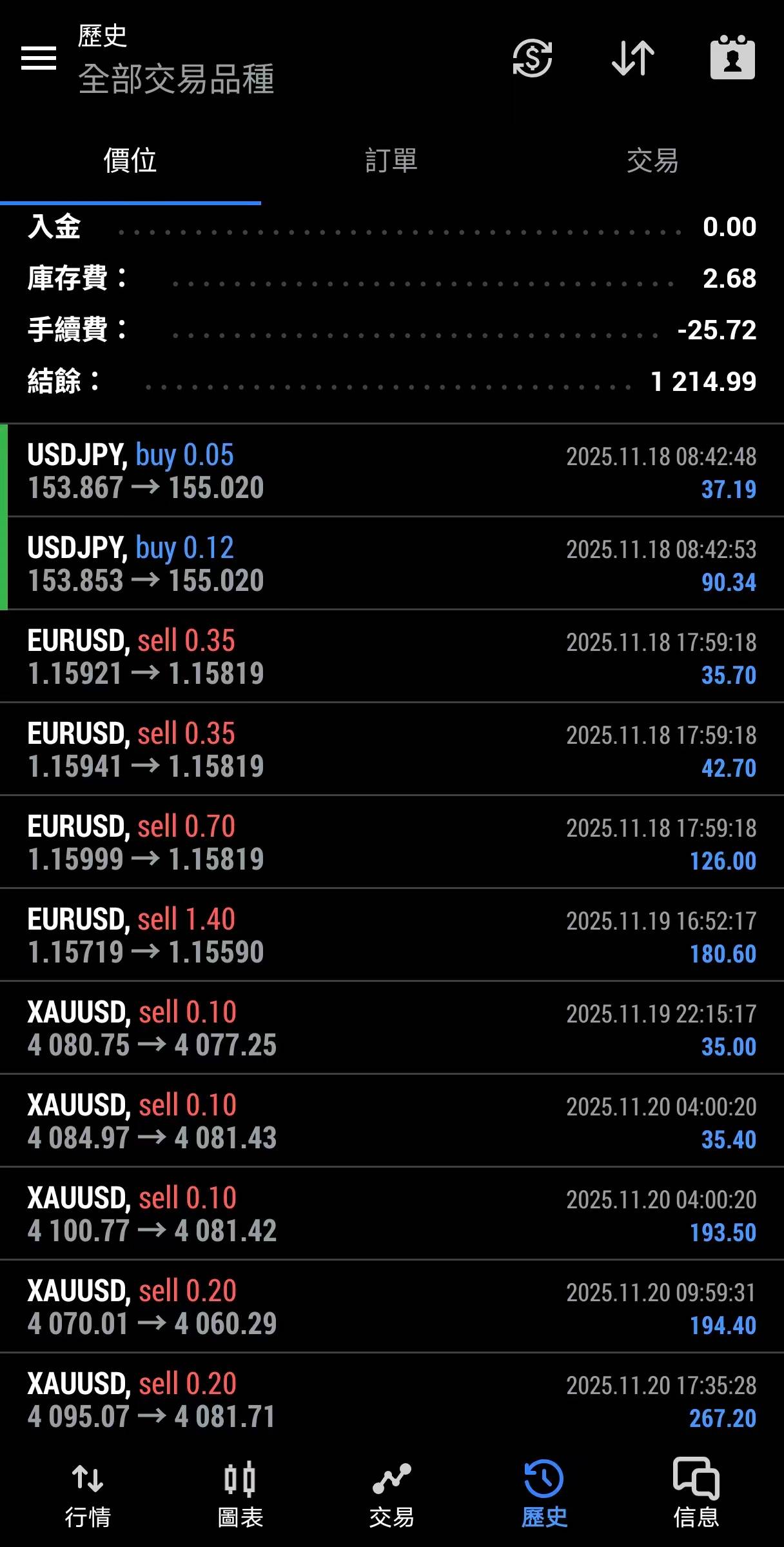The width and height of the screenshot is (784, 1547).
Task: Open USDJPY buy 0.12 position details
Action: click(x=392, y=564)
